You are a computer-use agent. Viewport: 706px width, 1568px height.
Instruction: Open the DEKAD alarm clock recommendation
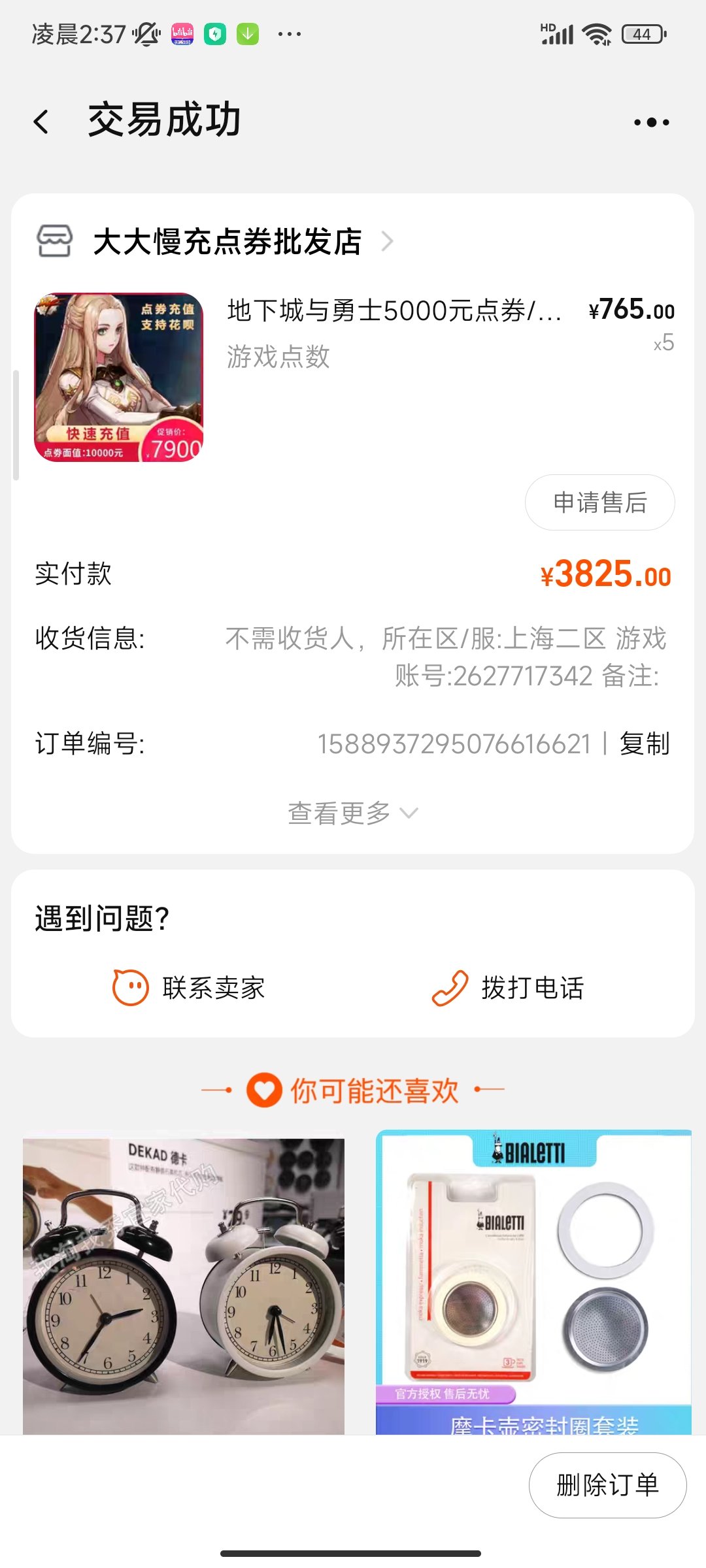pyautogui.click(x=184, y=1286)
